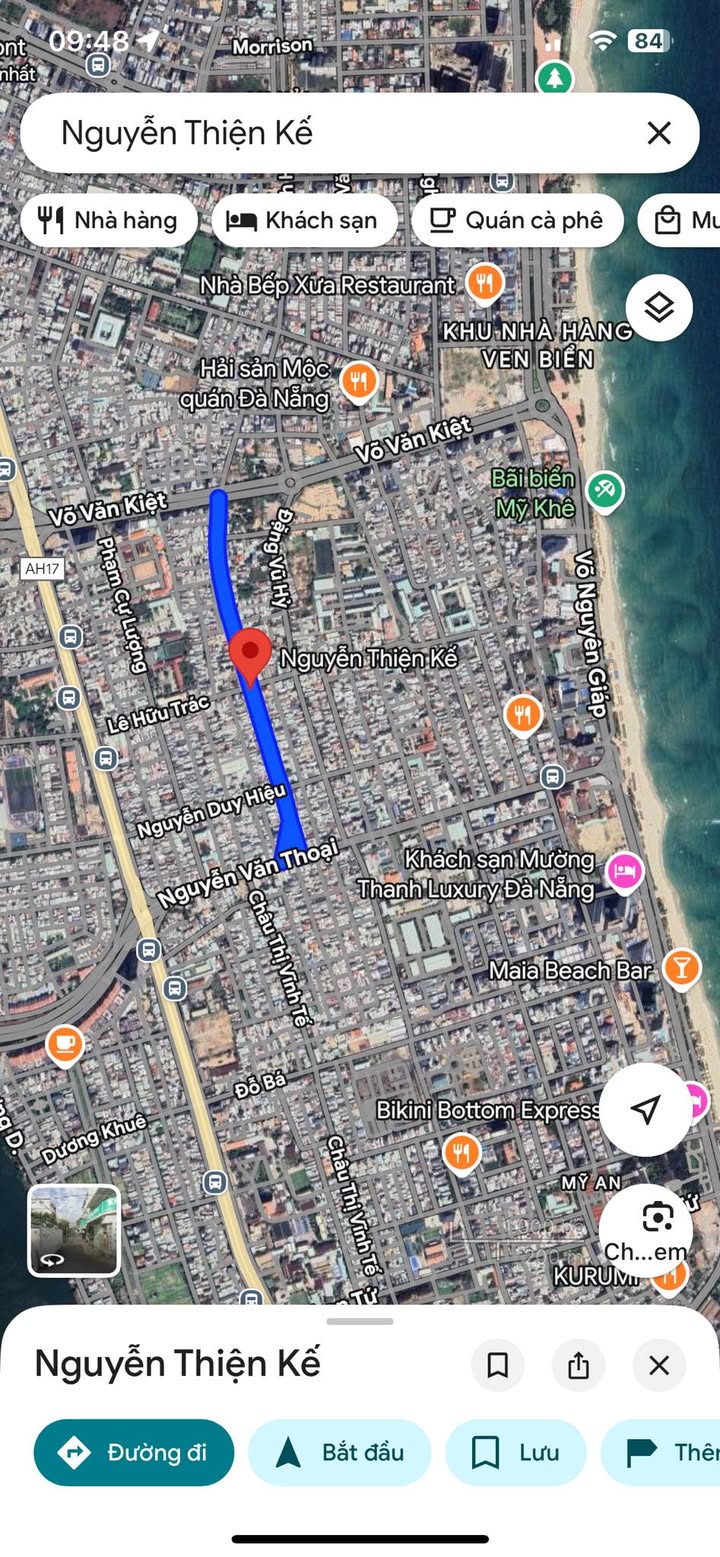Viewport: 720px width, 1557px height.
Task: Open Bãi biển Mỹ Khê beach marker
Action: (605, 490)
